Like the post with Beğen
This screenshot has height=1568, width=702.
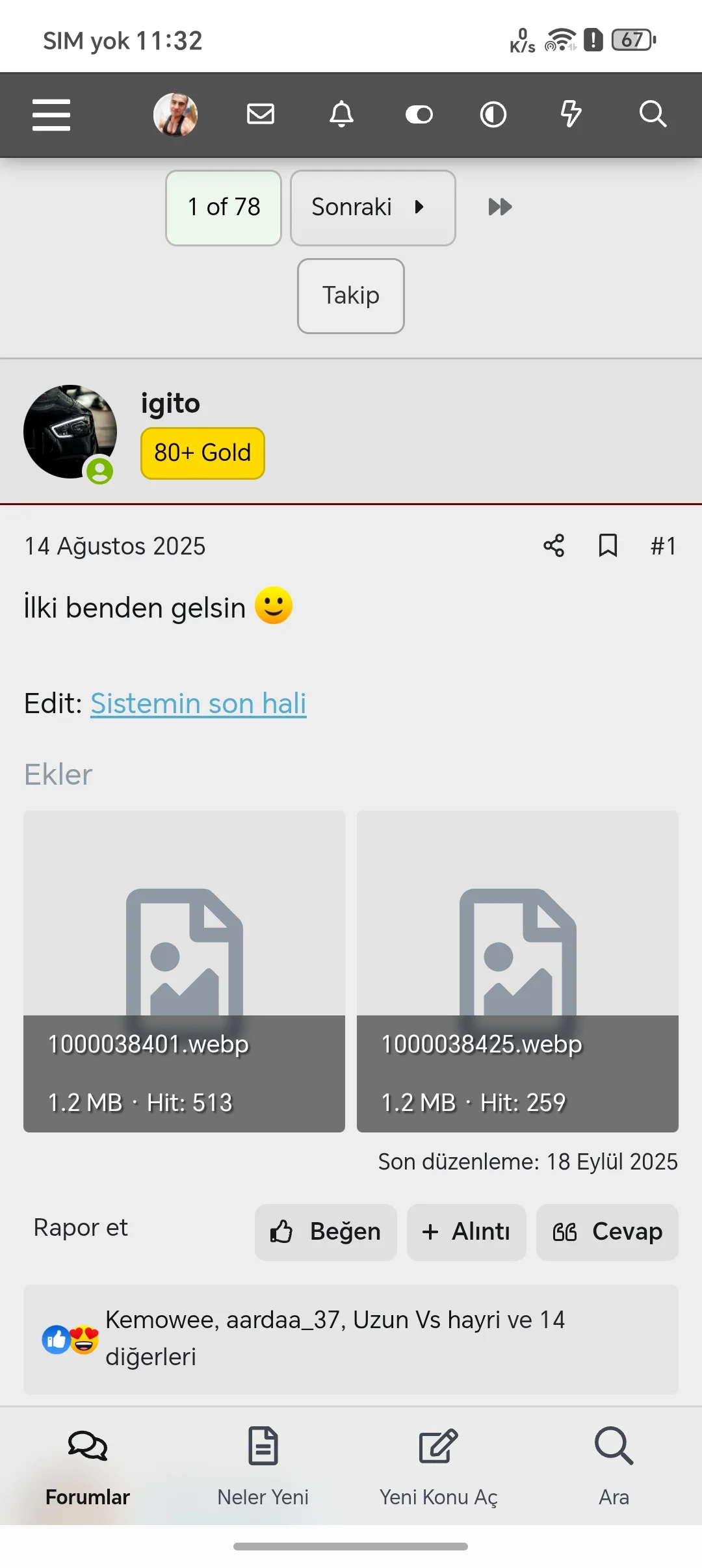[x=326, y=1232]
